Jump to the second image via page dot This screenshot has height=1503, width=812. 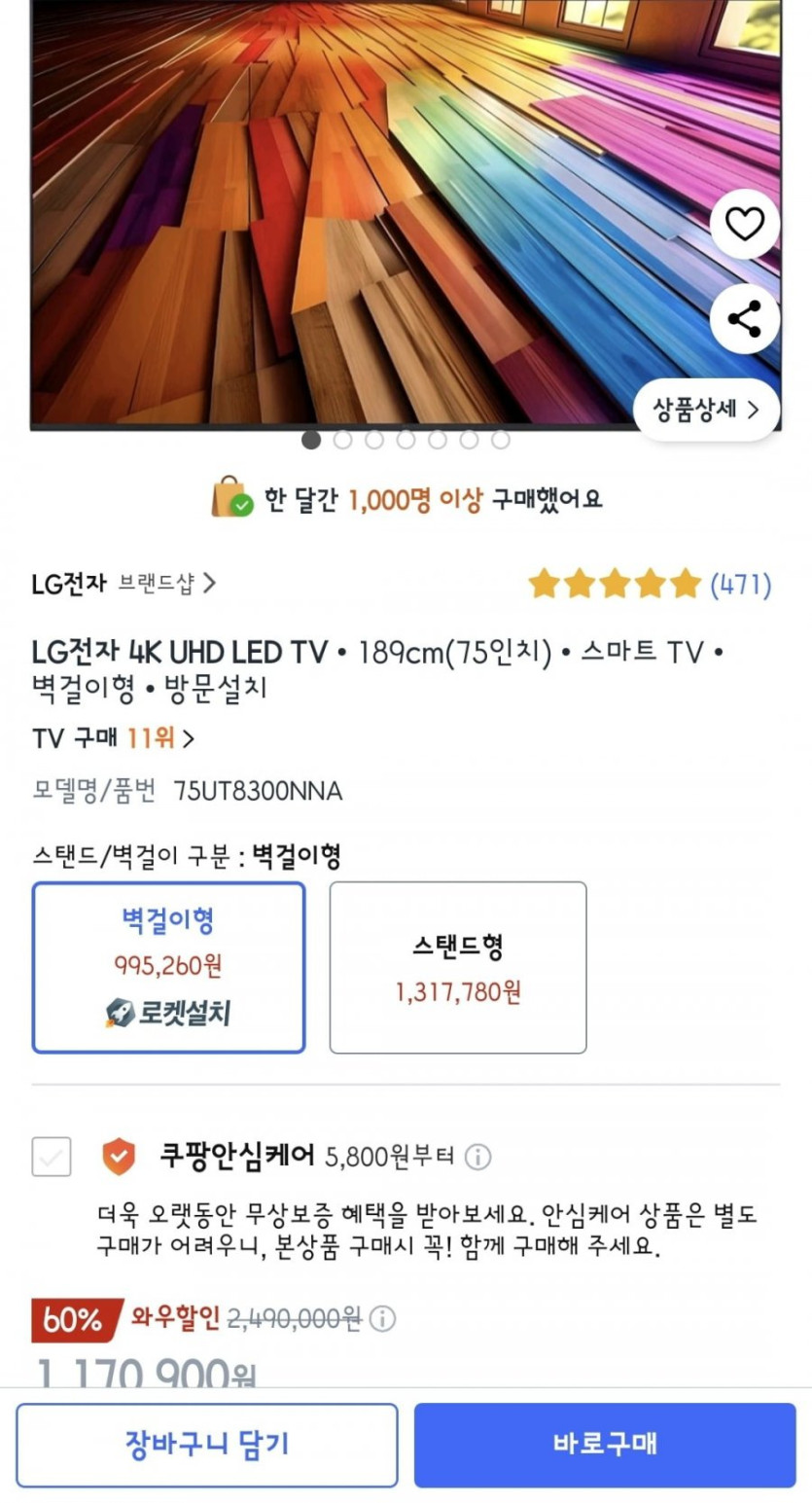pyautogui.click(x=342, y=440)
